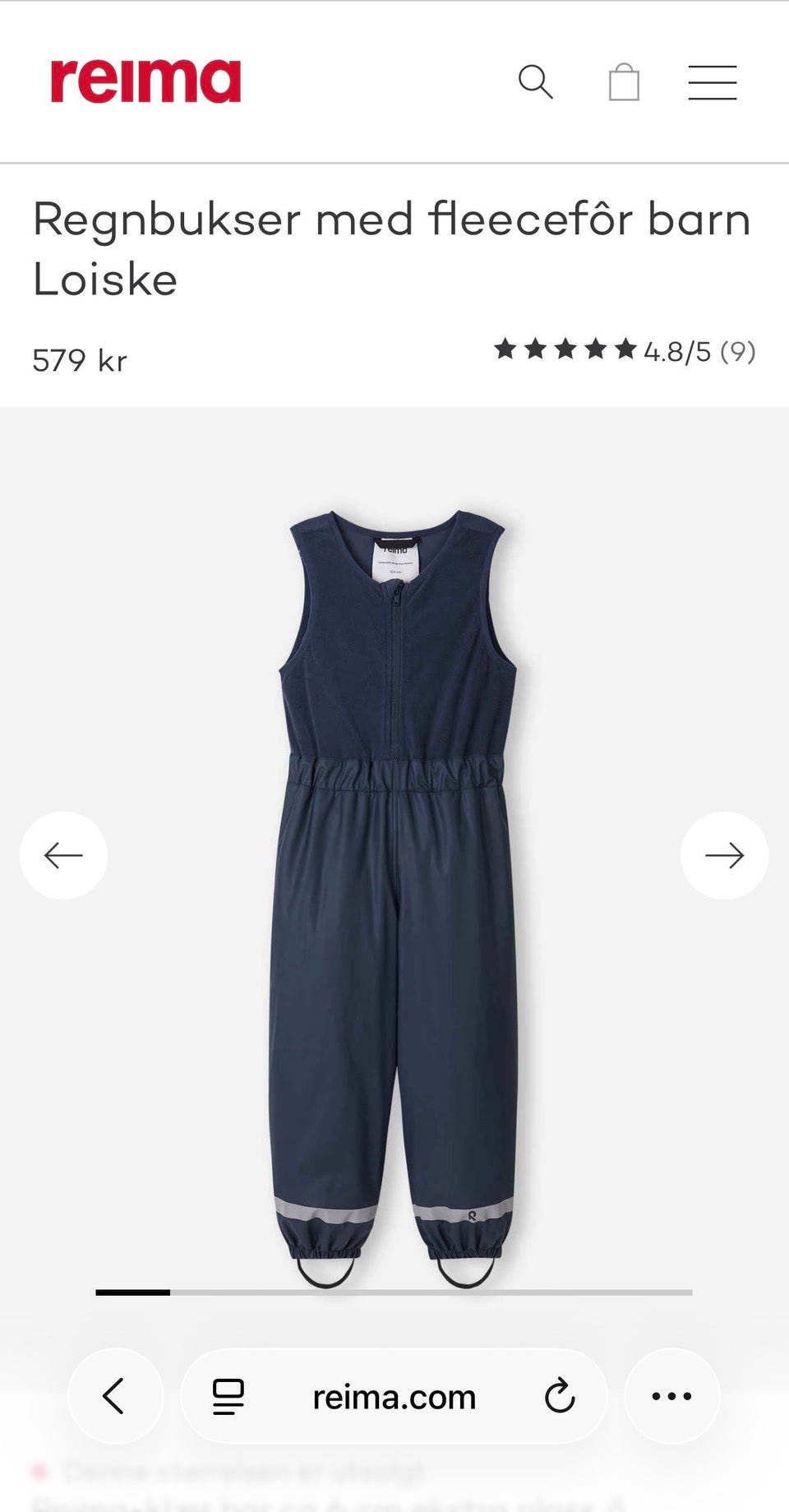The width and height of the screenshot is (789, 1512).
Task: Open the browser page tools icon
Action: (228, 1396)
